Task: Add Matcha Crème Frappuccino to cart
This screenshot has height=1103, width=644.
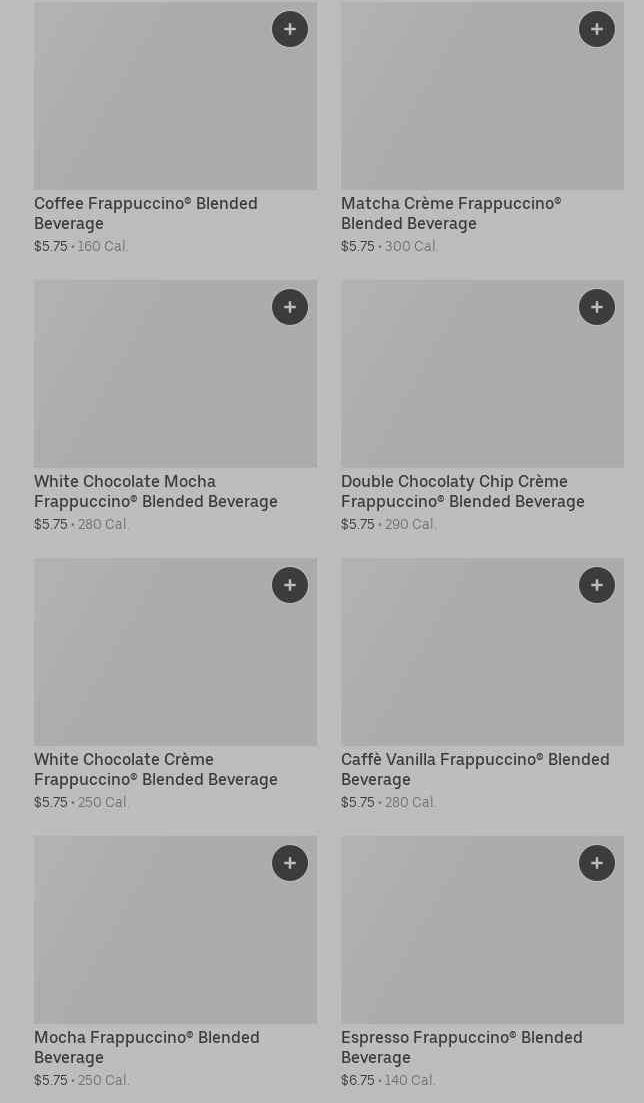Action: (597, 29)
